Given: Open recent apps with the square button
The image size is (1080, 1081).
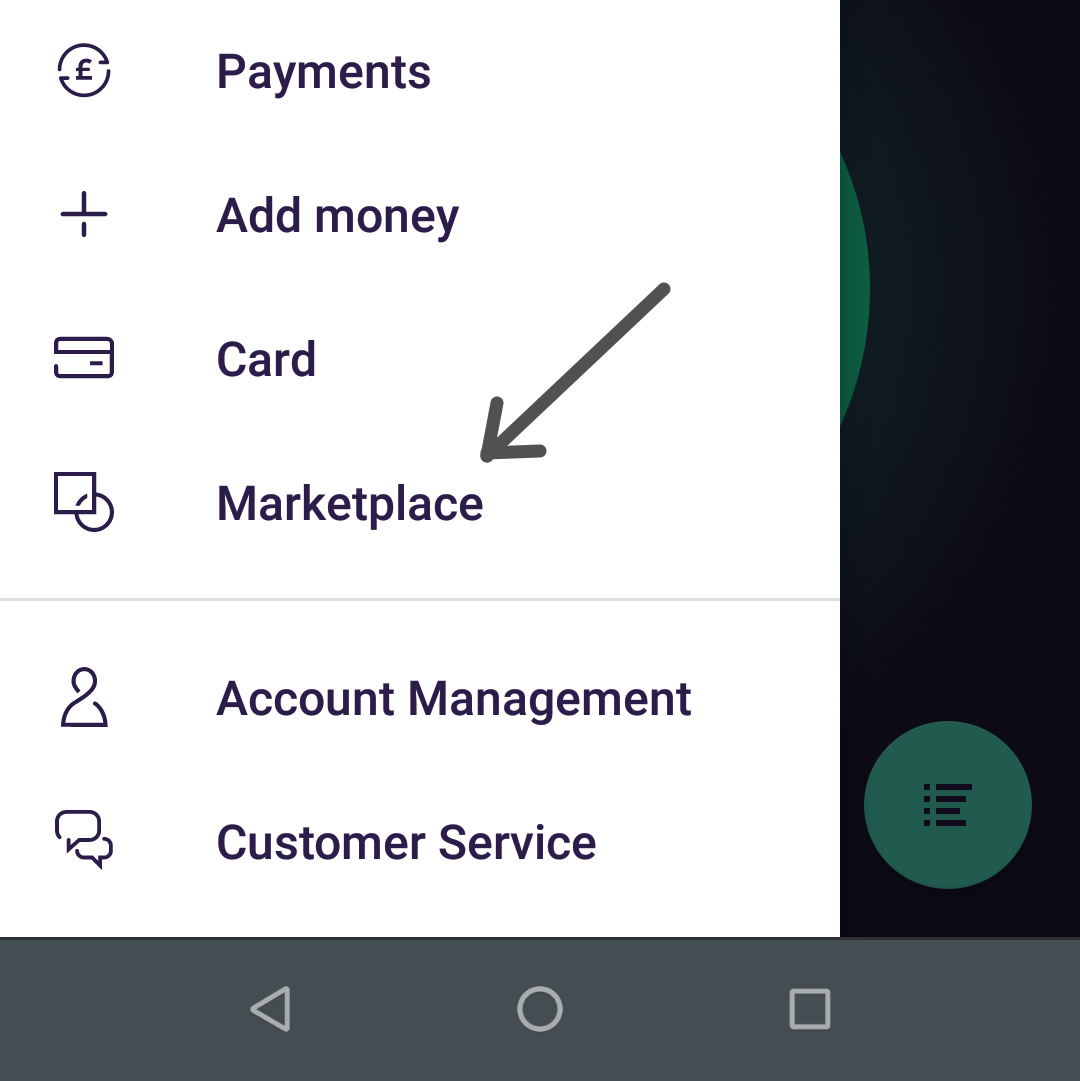Looking at the screenshot, I should point(808,1009).
